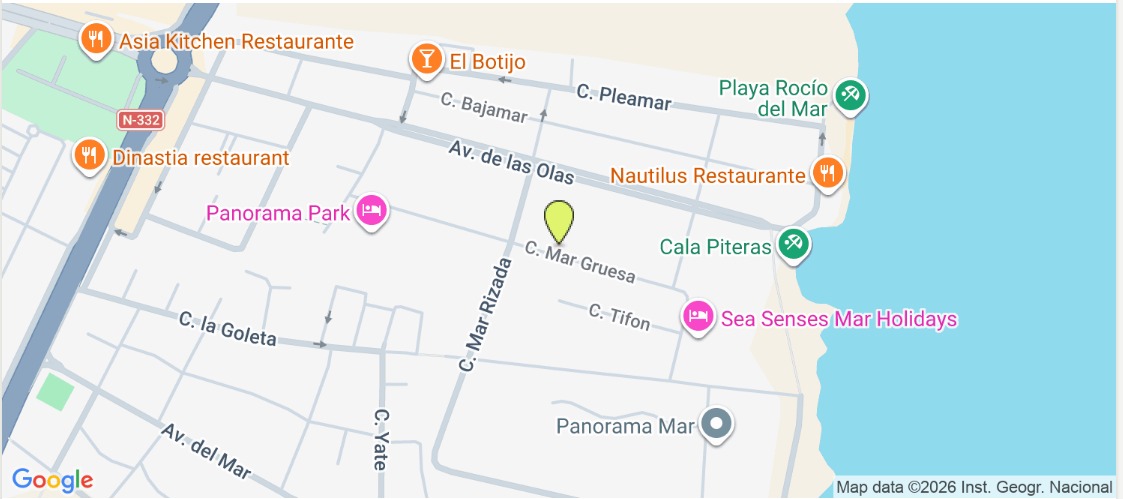Screen dimensions: 1123x499
Task: Select the Cala Piteras beach marker
Action: 792,243
